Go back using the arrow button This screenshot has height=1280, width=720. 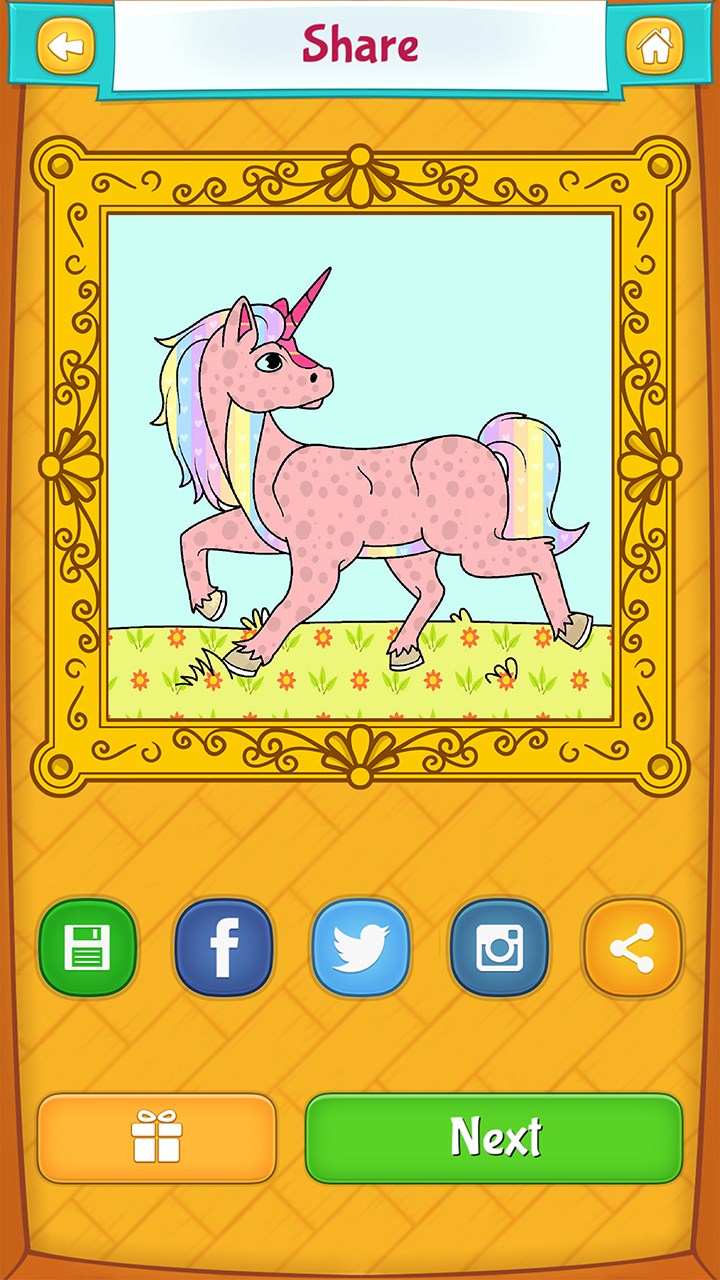pos(66,45)
